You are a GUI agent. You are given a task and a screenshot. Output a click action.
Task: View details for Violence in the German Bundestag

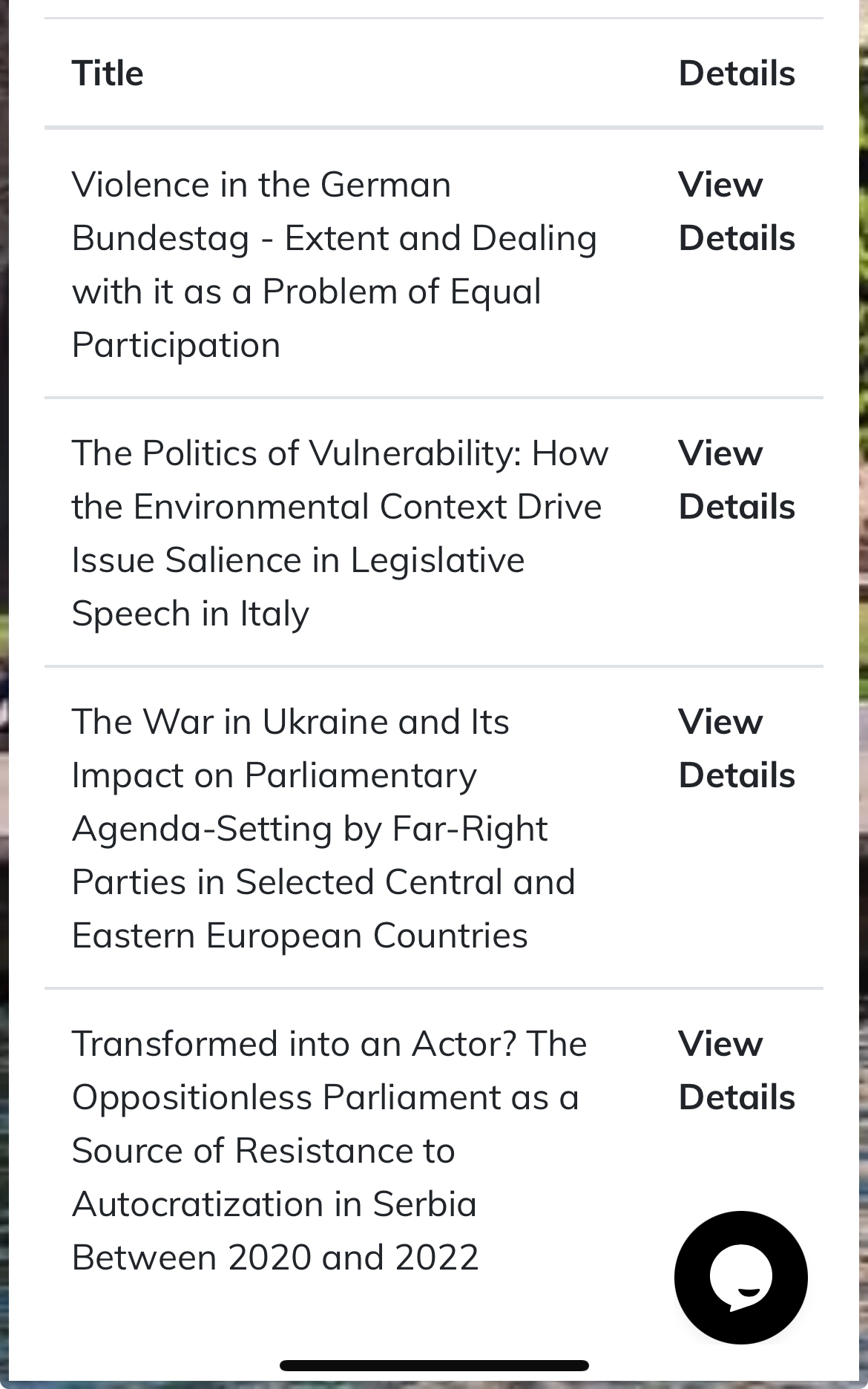tap(735, 211)
